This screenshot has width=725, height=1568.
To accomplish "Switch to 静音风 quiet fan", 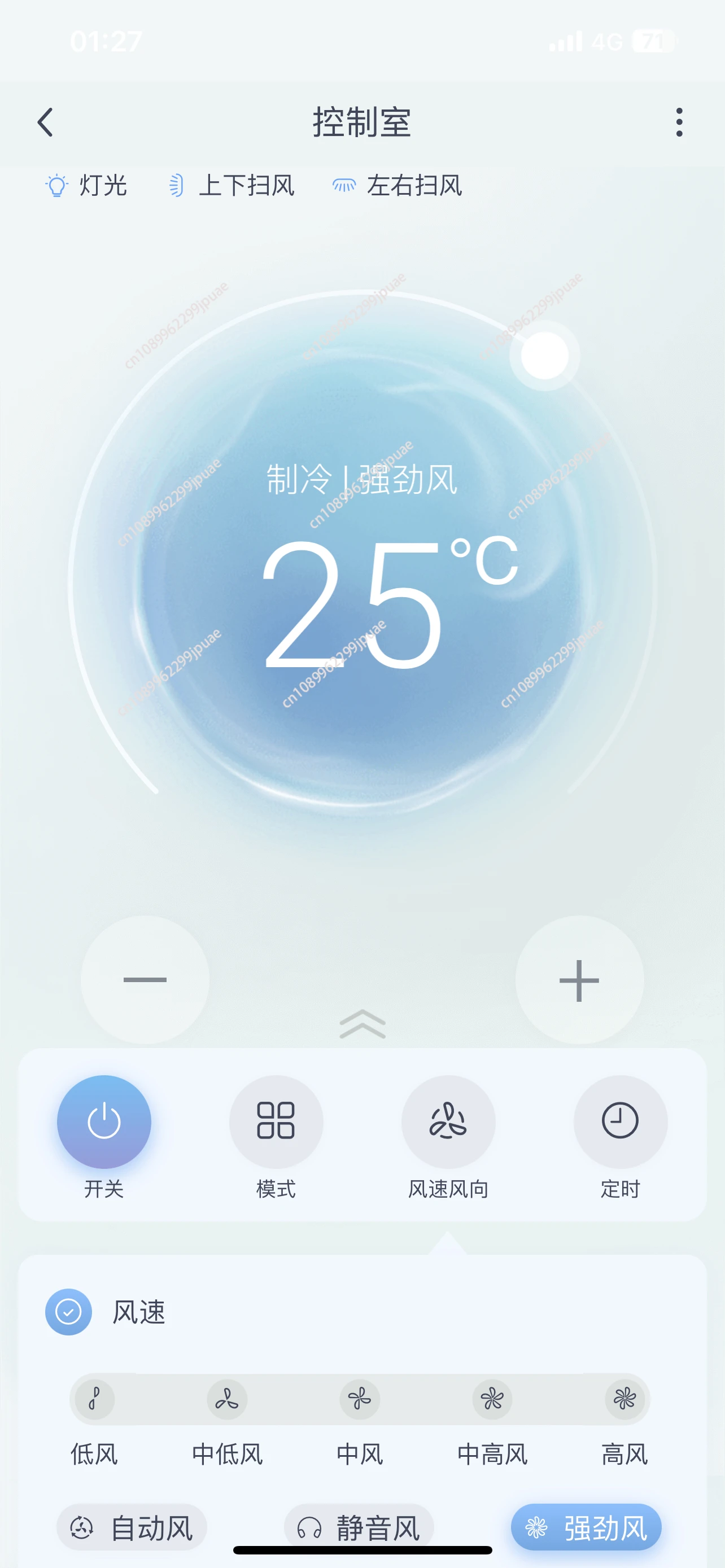I will coord(359,1527).
